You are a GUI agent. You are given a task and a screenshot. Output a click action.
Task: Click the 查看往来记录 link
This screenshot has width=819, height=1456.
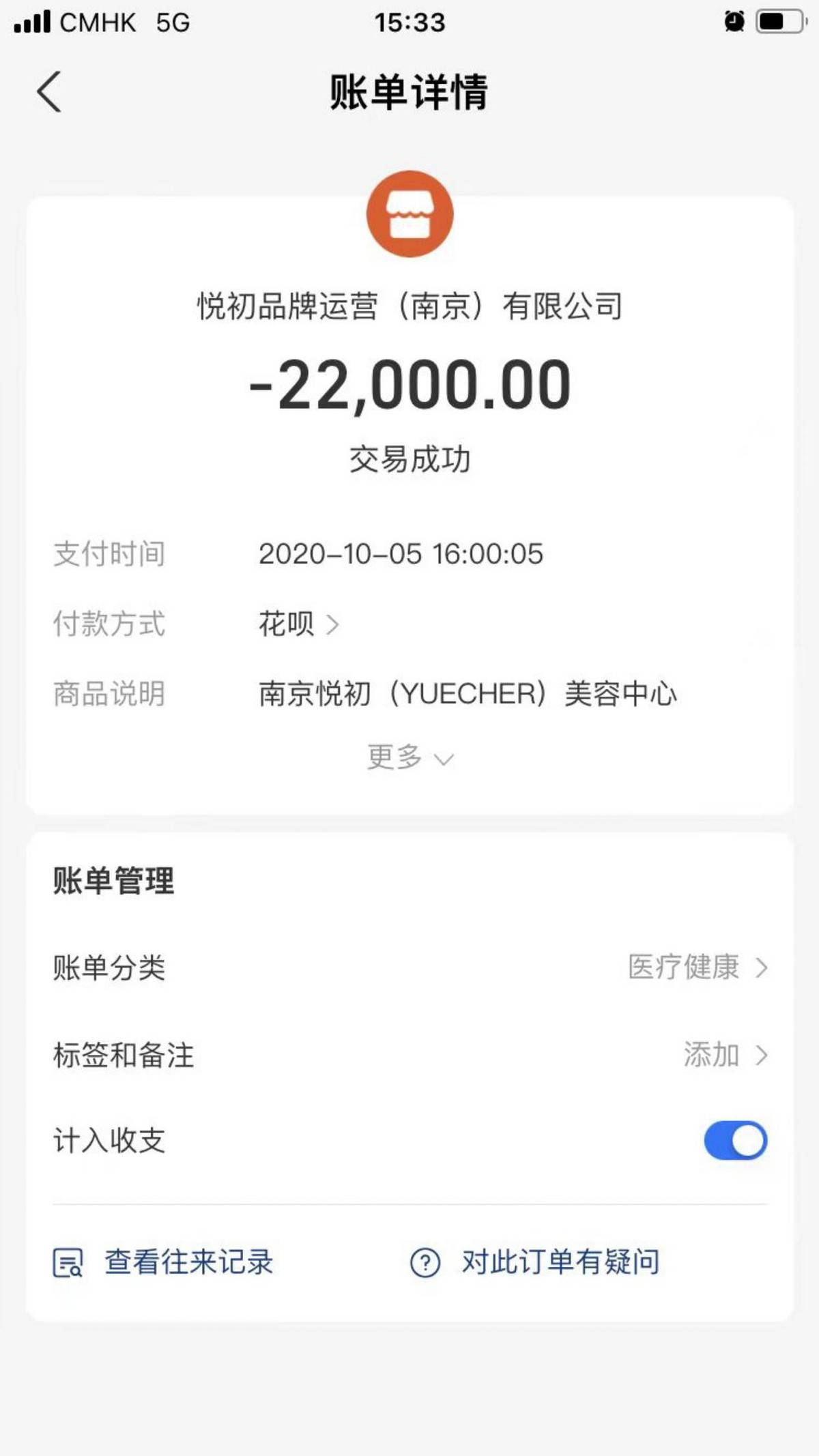coord(188,1262)
